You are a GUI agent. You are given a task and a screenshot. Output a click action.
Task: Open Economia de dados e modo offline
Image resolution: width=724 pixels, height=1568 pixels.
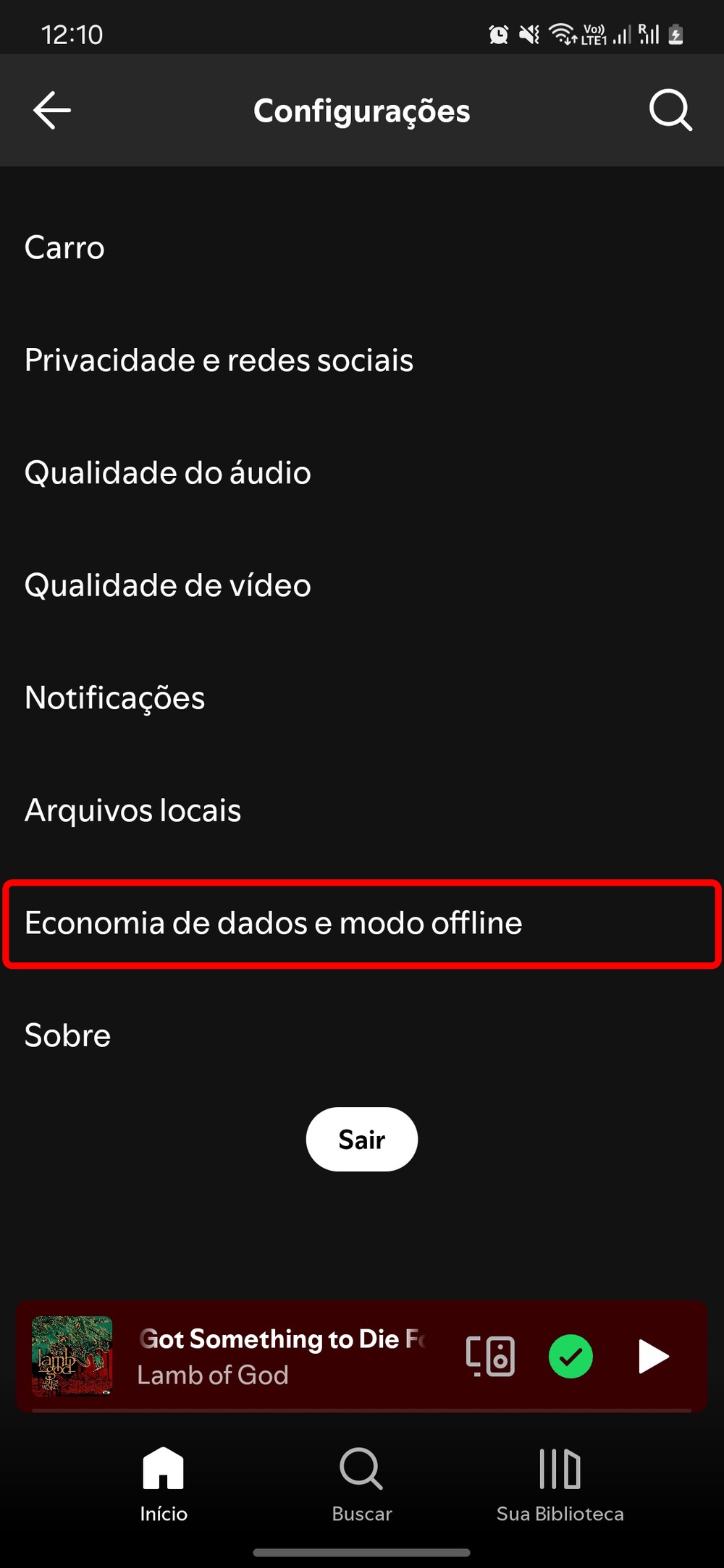coord(274,923)
